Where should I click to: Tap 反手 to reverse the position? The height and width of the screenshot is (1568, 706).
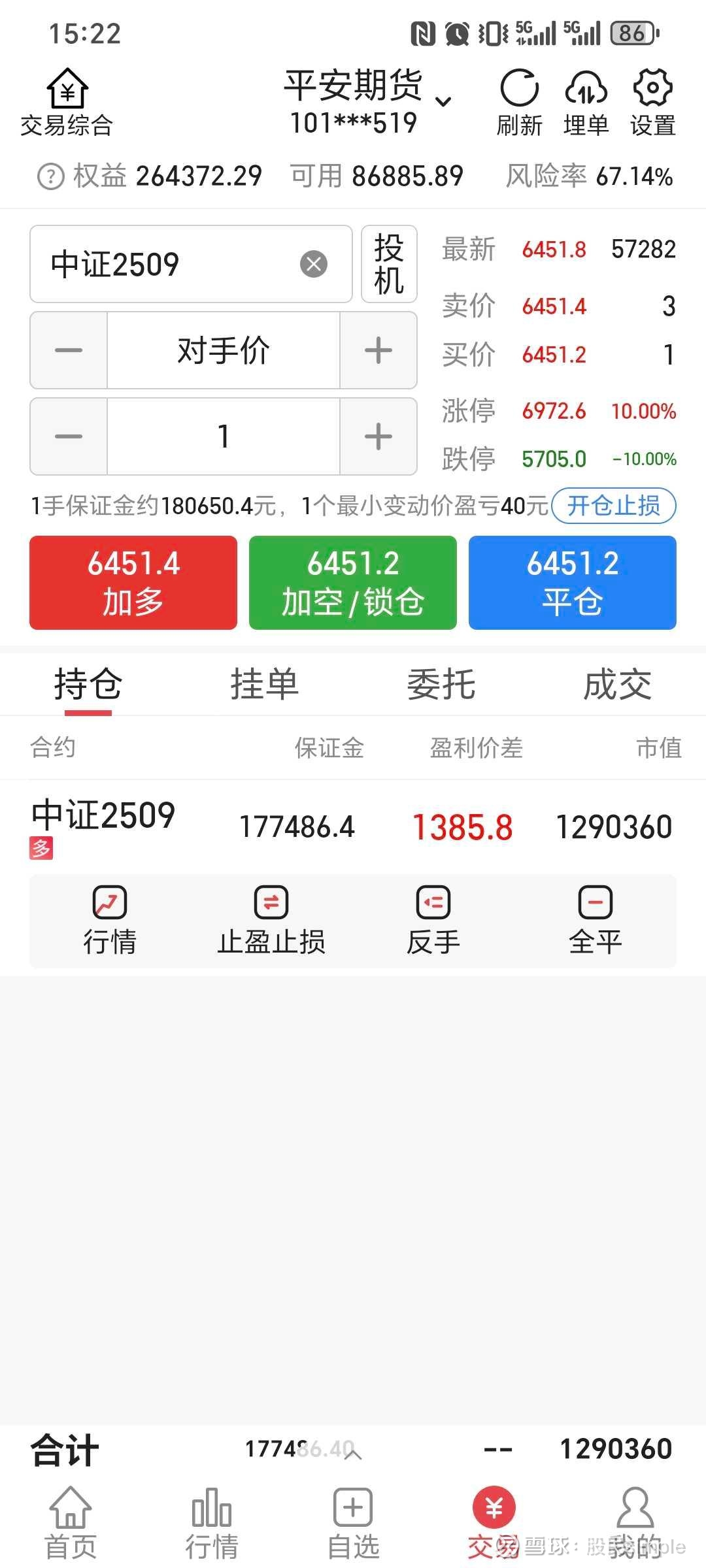click(x=433, y=921)
